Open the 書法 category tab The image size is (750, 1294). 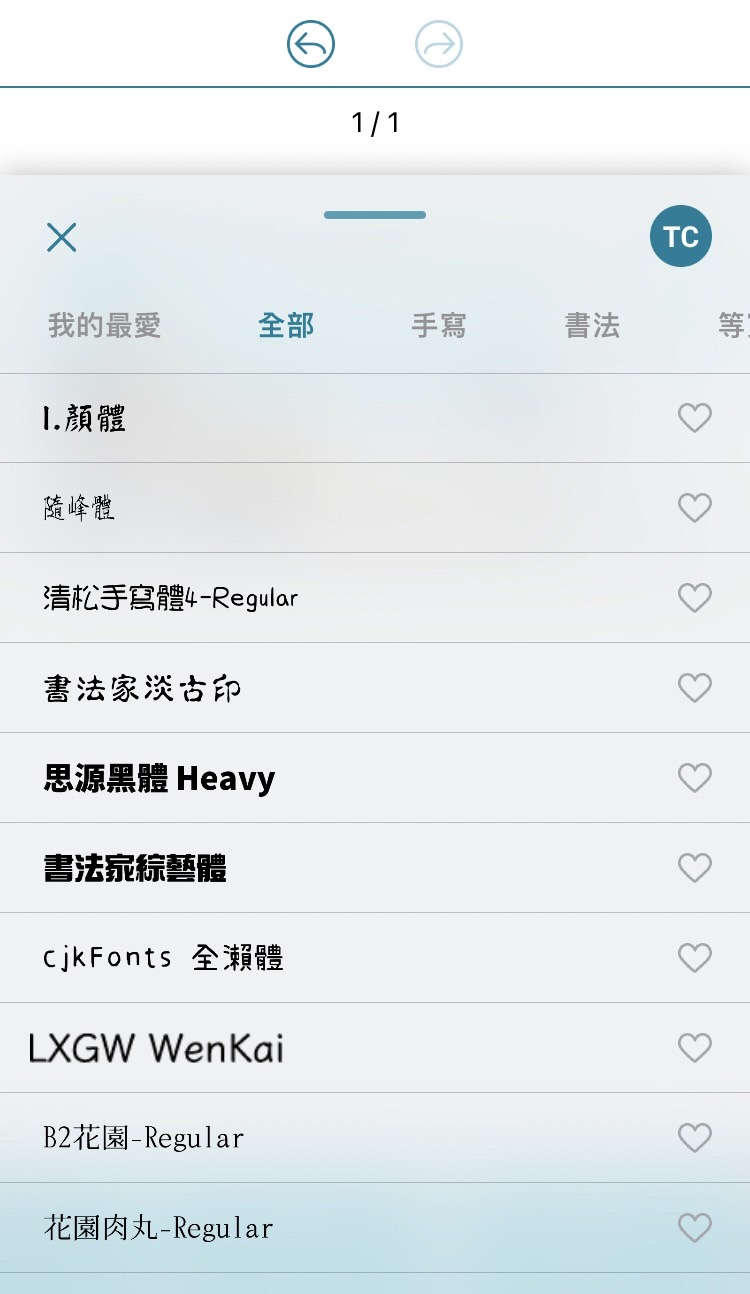(592, 326)
